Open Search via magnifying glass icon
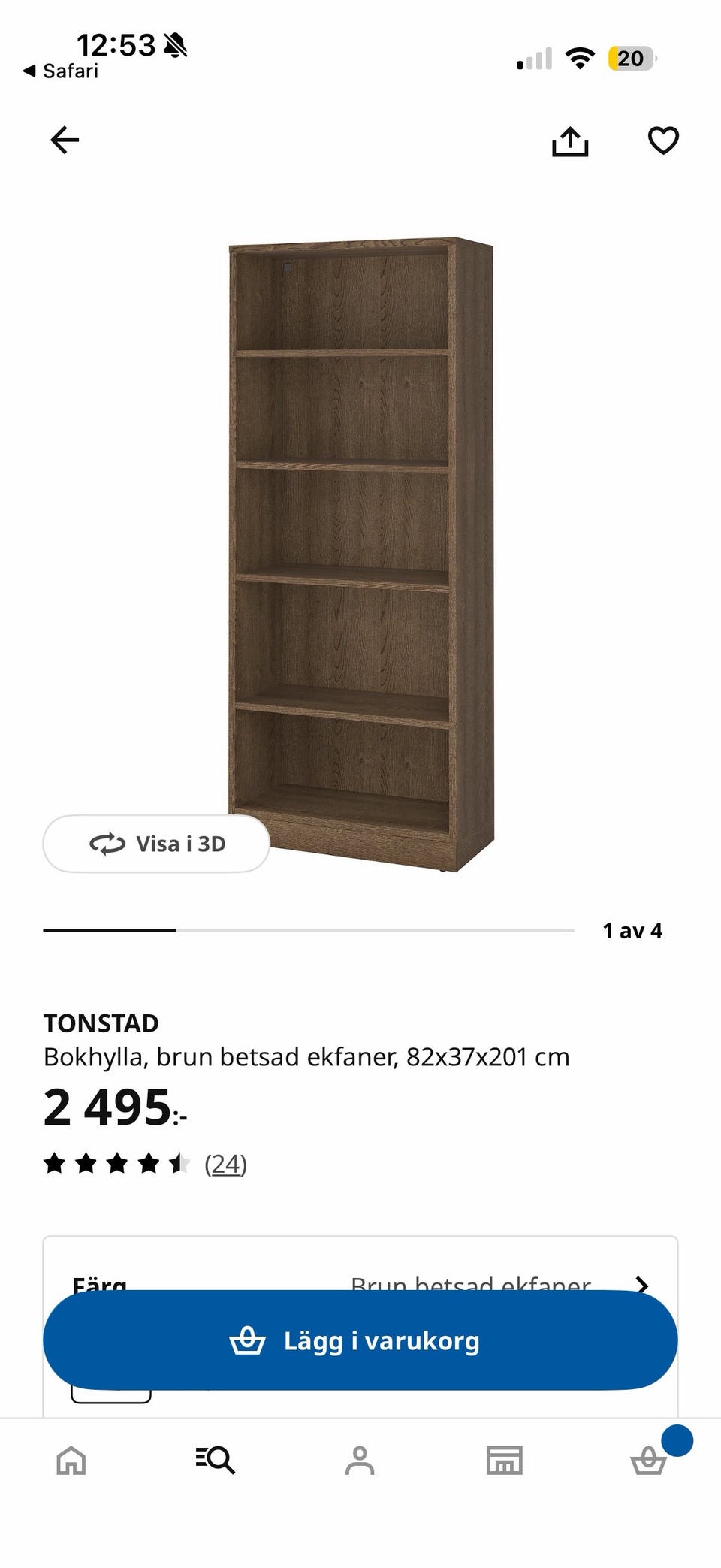Image resolution: width=721 pixels, height=1568 pixels. point(216,1461)
